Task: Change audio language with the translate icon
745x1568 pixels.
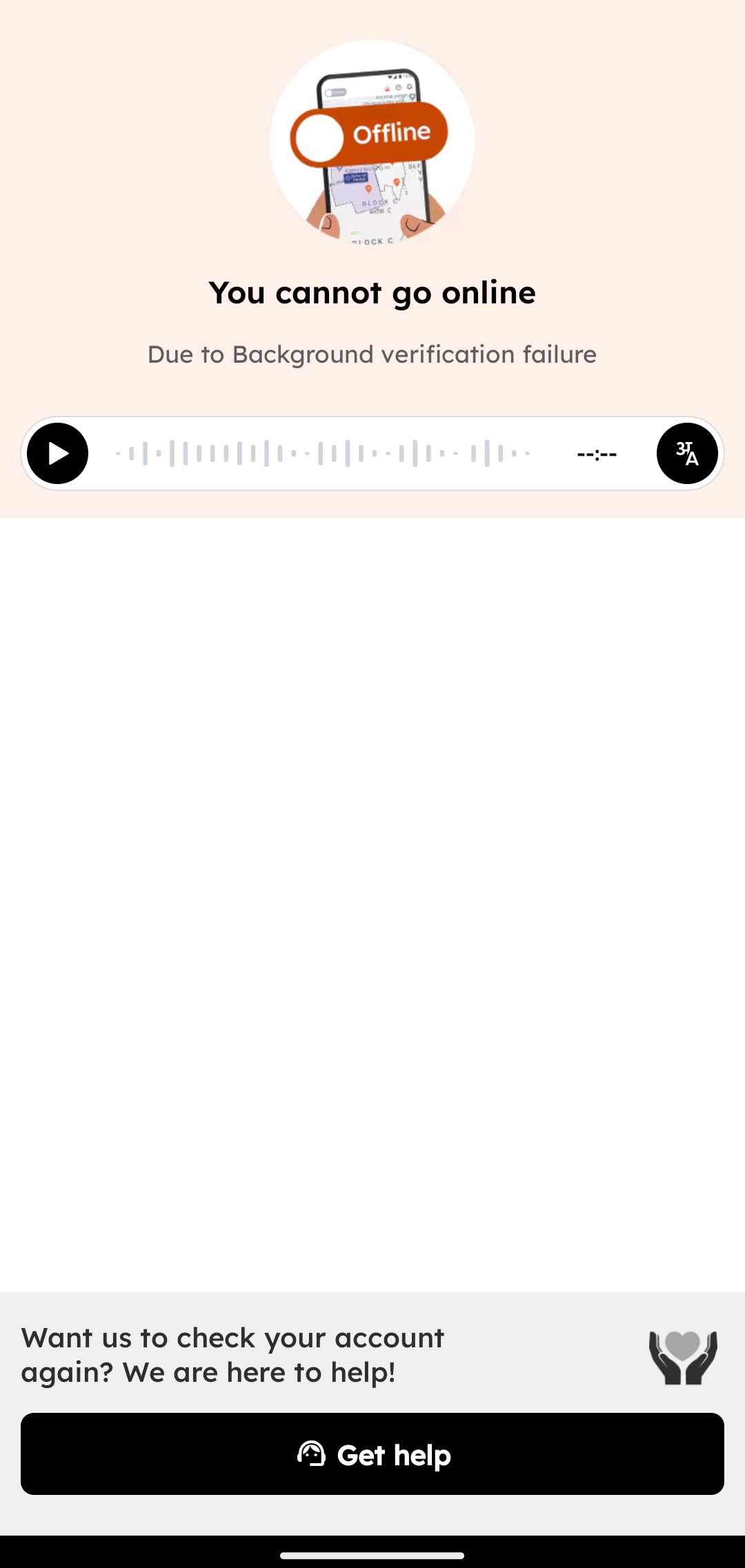Action: [687, 454]
